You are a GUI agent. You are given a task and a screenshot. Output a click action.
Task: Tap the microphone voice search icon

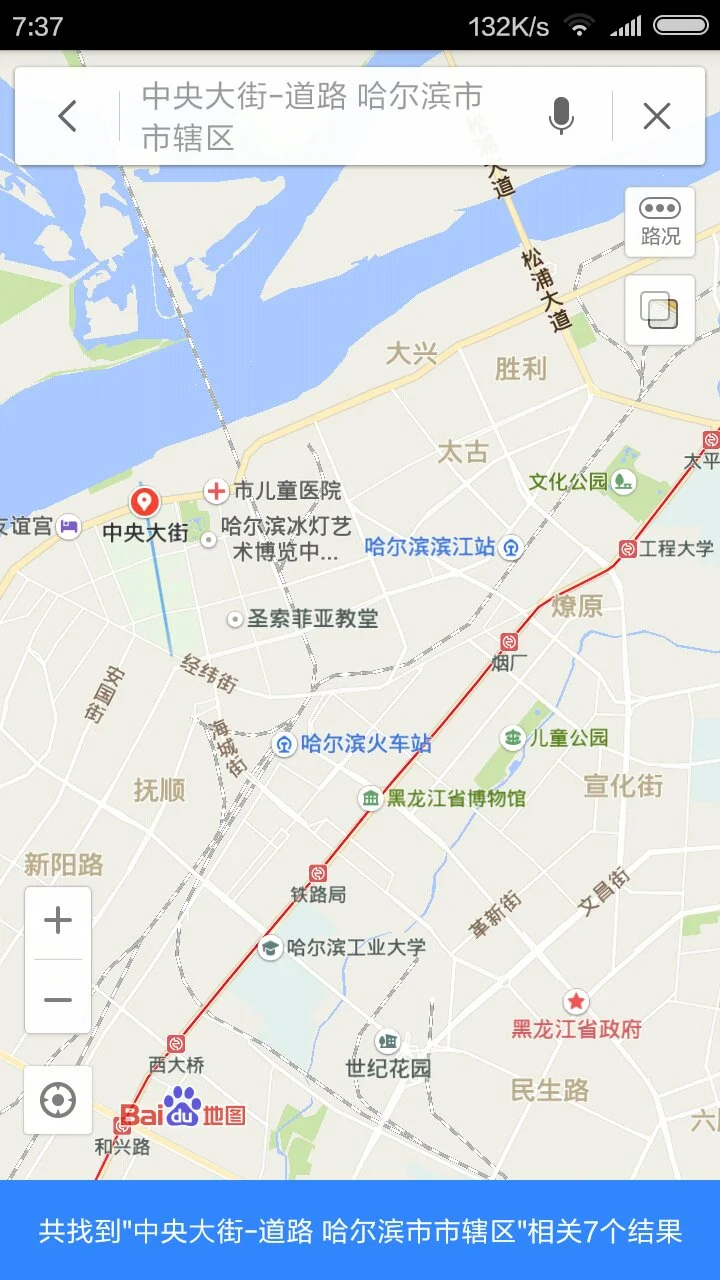pyautogui.click(x=560, y=116)
